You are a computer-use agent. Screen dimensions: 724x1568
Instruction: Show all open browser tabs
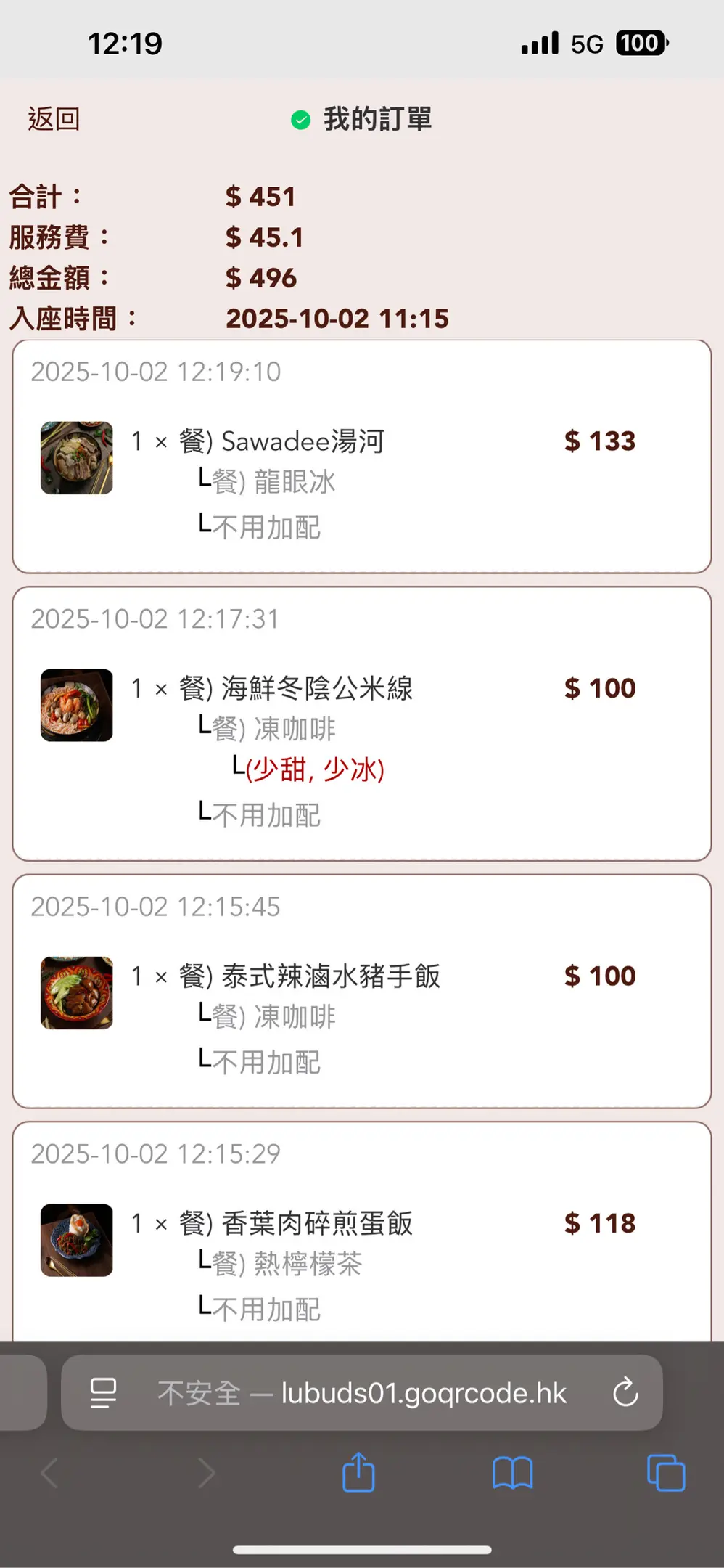(665, 1472)
